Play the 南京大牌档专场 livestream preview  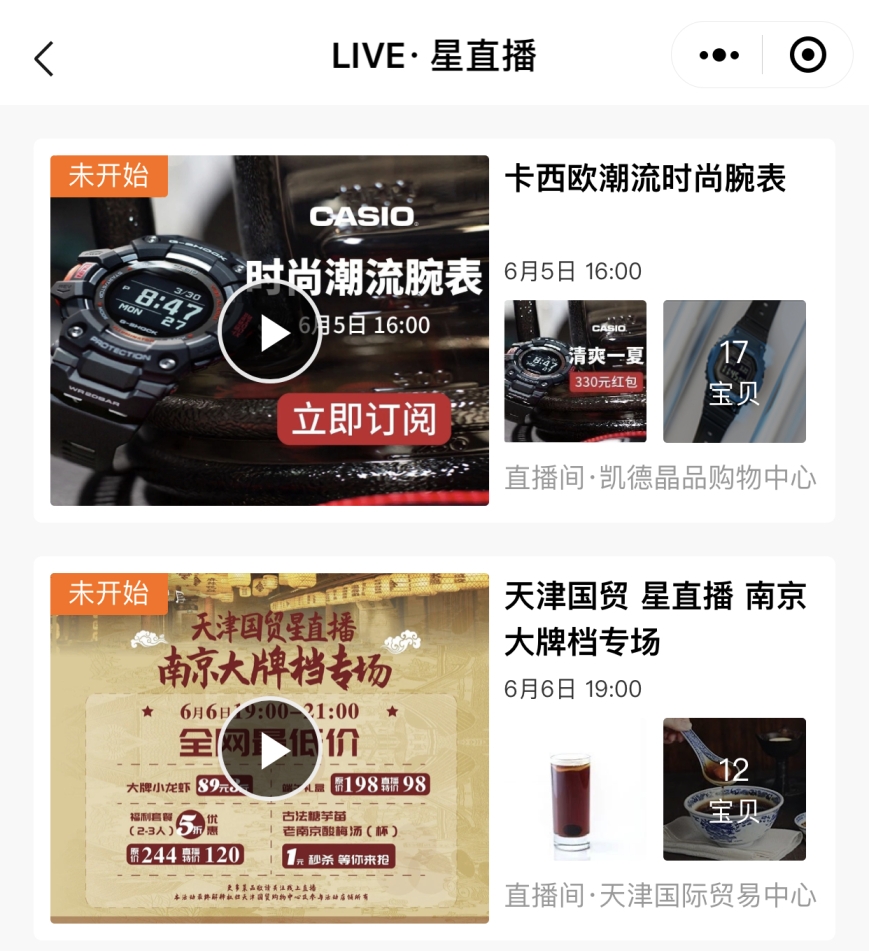tap(269, 749)
